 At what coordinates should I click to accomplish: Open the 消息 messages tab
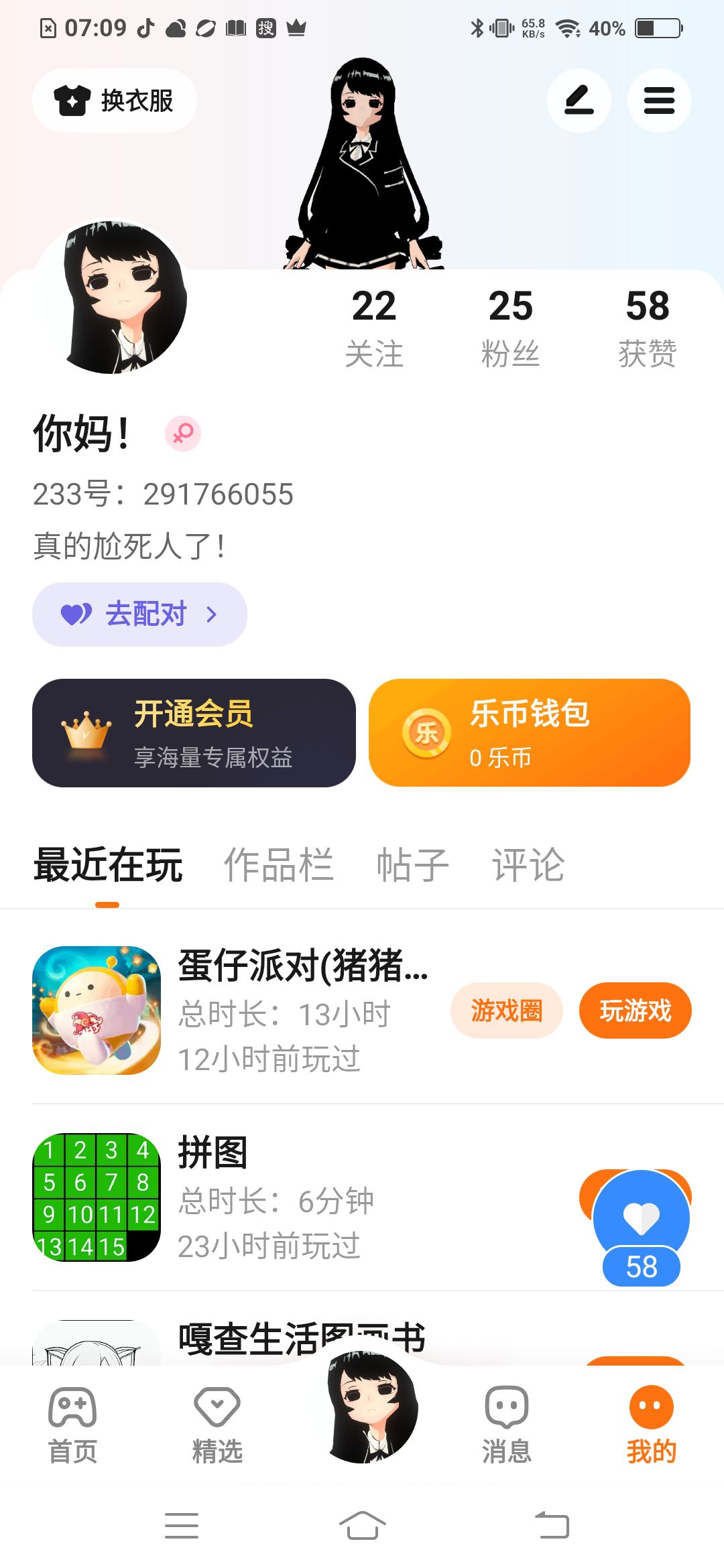tap(507, 1424)
